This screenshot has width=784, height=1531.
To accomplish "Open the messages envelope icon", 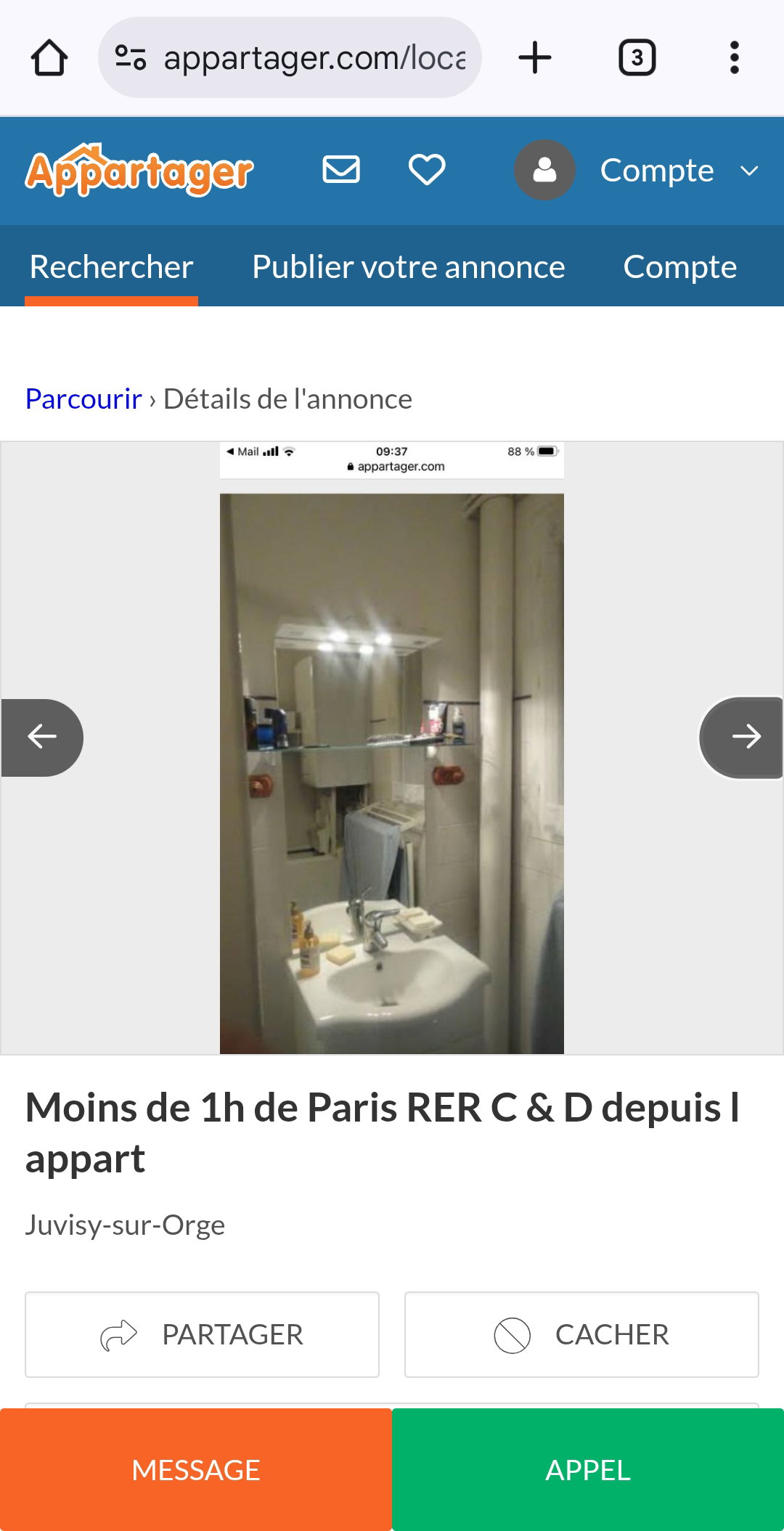I will [x=343, y=169].
